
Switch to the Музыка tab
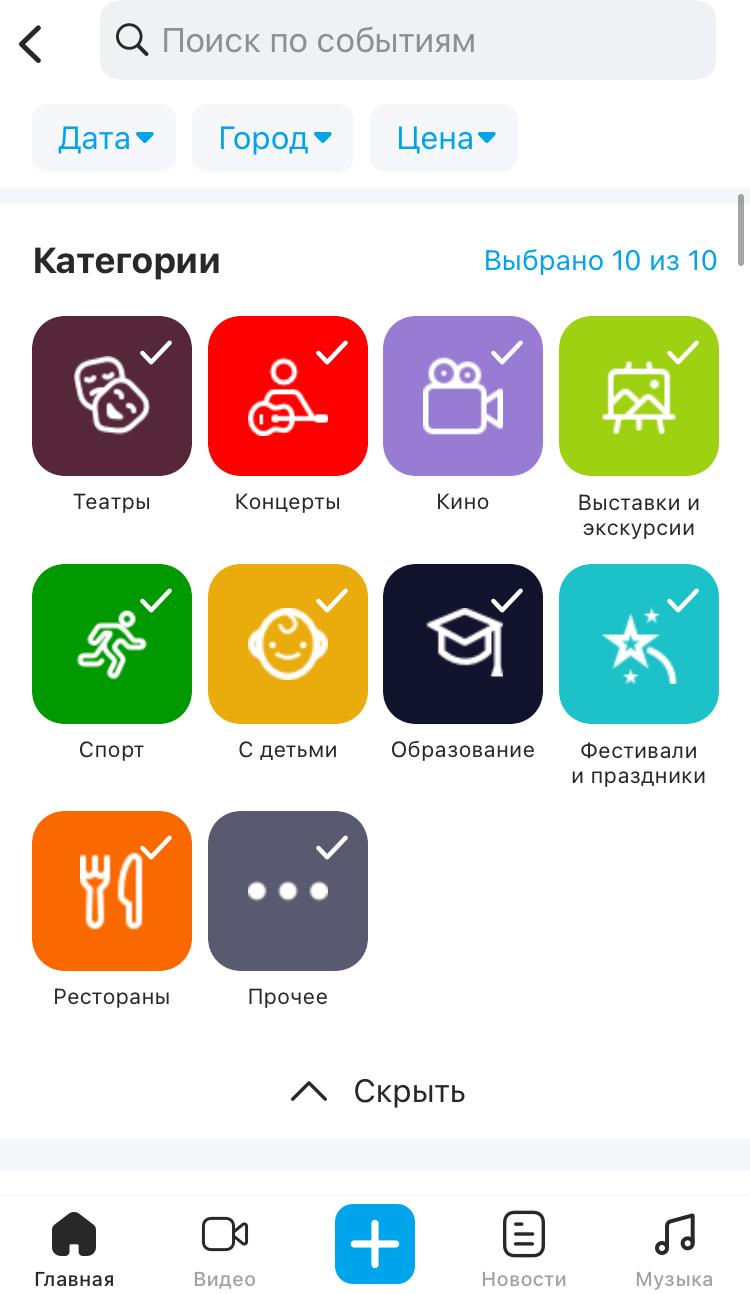pyautogui.click(x=674, y=1248)
